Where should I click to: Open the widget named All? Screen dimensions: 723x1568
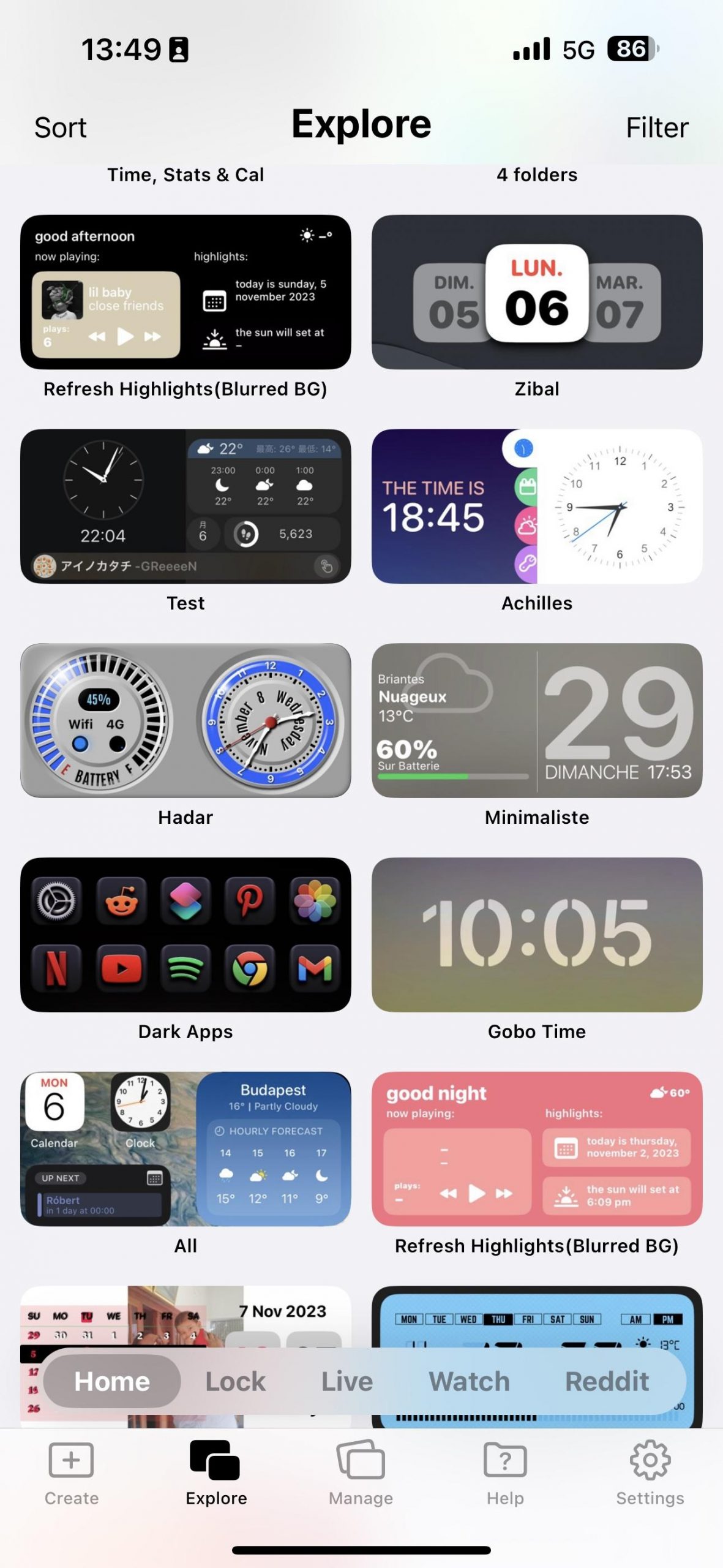click(x=185, y=1149)
